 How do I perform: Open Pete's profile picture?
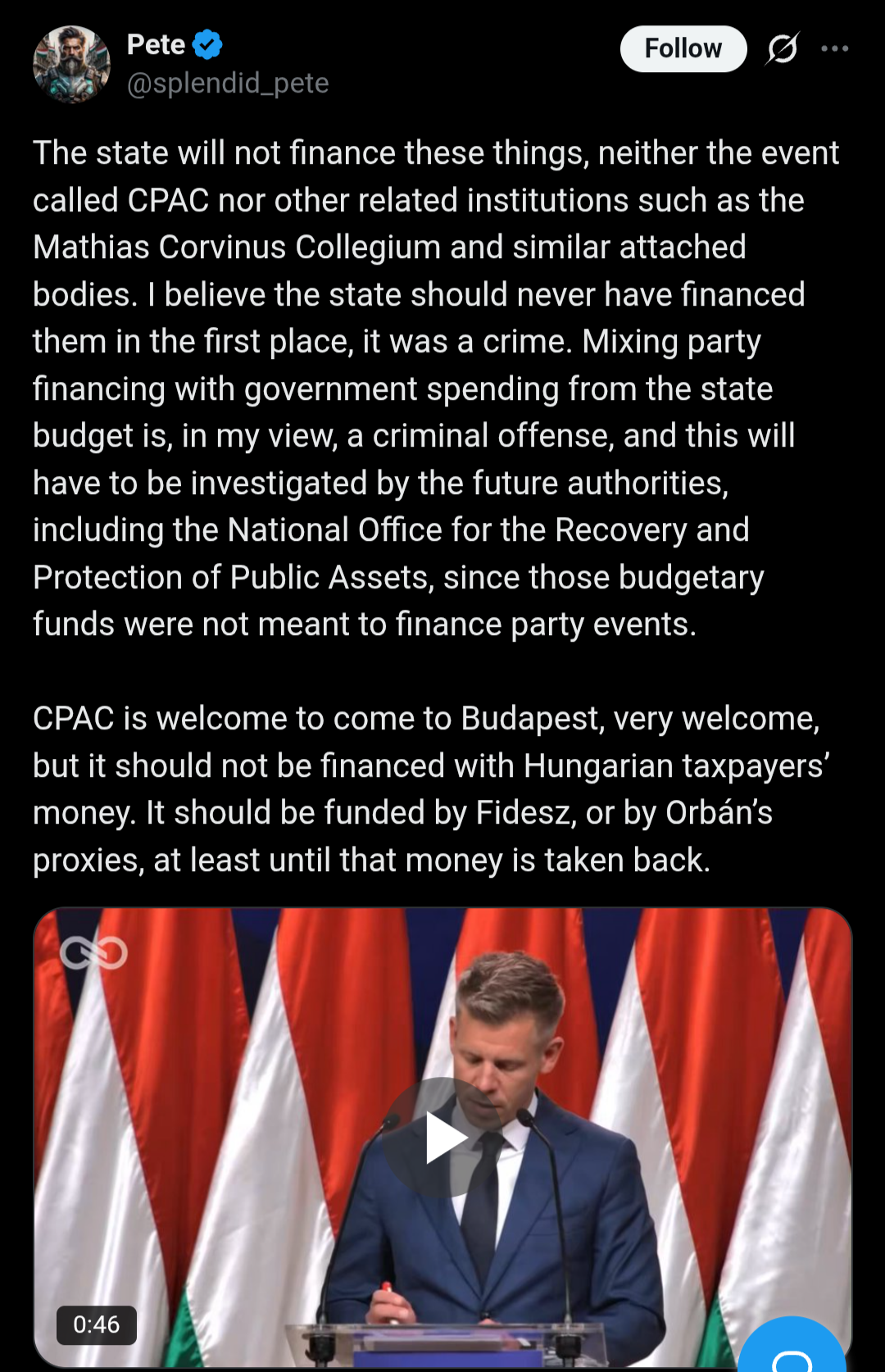click(x=71, y=64)
